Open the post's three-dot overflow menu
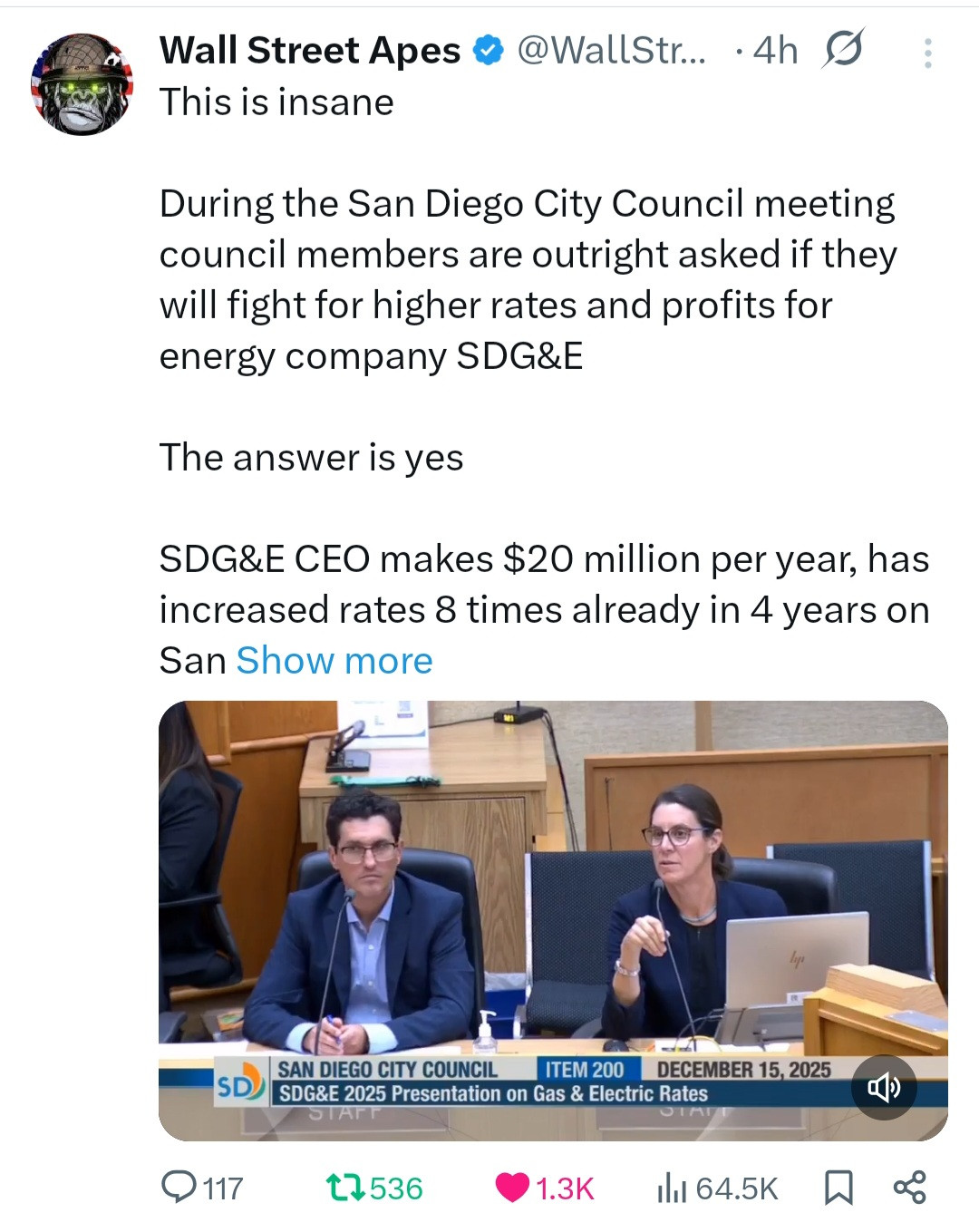 [x=927, y=53]
